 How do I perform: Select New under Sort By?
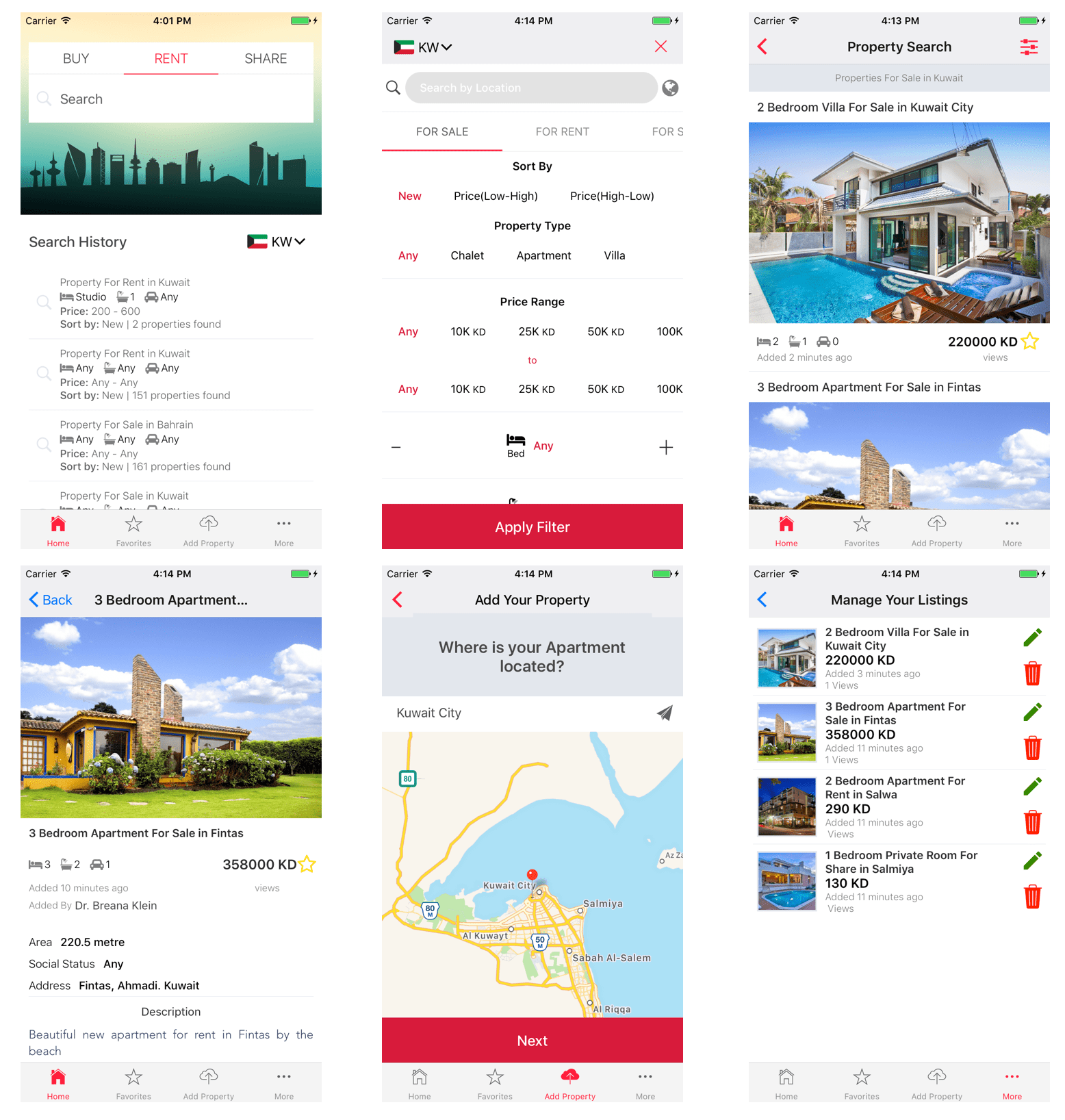pyautogui.click(x=409, y=196)
